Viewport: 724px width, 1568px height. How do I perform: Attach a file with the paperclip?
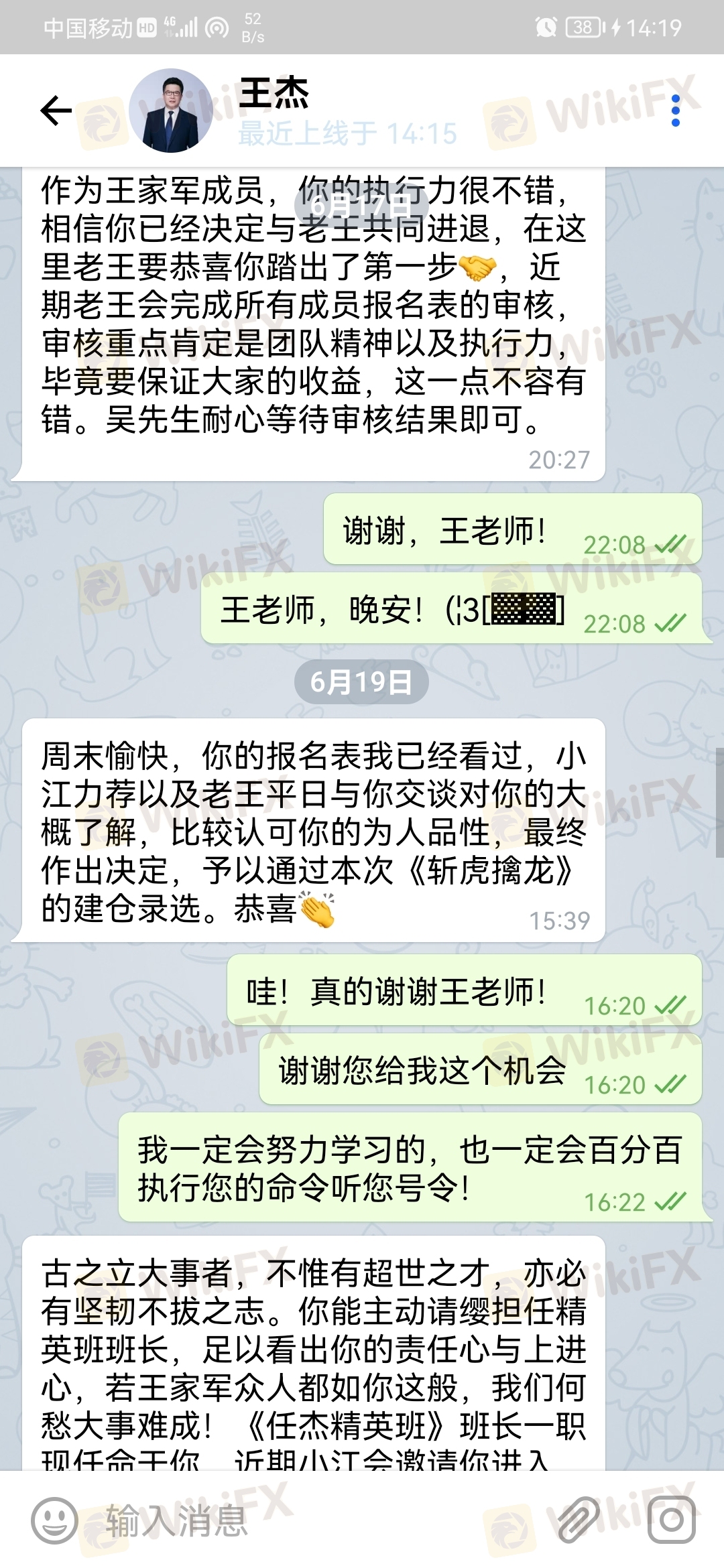click(x=579, y=1520)
